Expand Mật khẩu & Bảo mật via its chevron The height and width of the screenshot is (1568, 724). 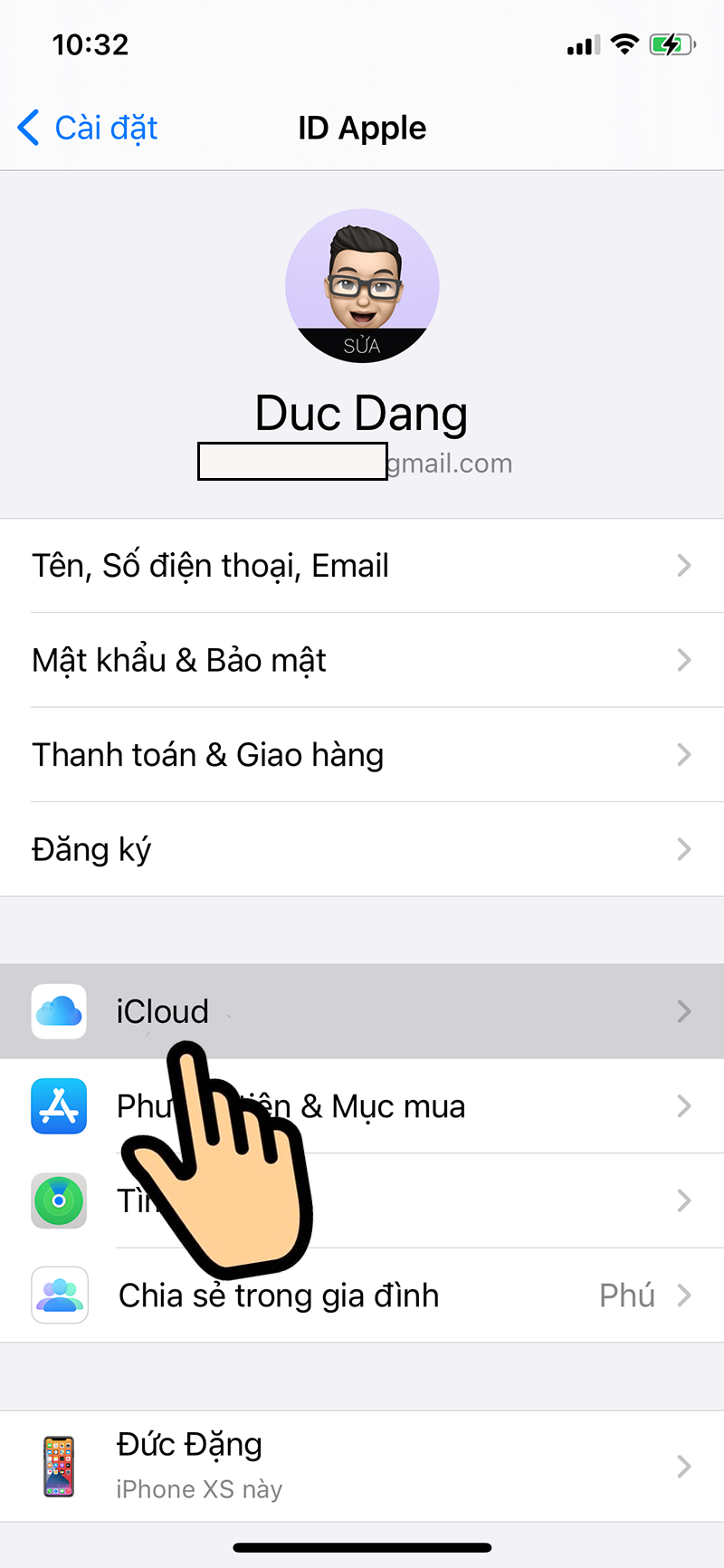click(x=685, y=660)
